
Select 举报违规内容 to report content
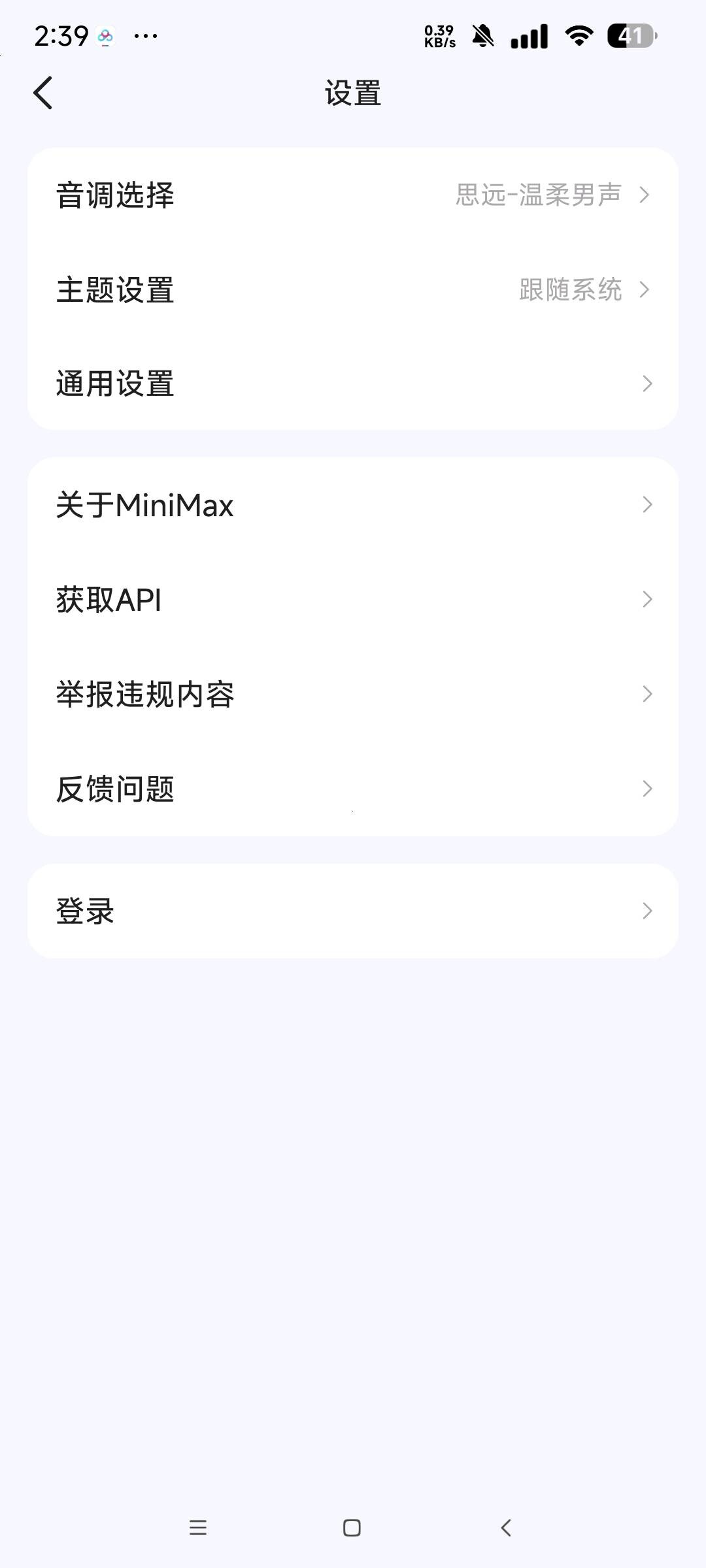[x=353, y=694]
